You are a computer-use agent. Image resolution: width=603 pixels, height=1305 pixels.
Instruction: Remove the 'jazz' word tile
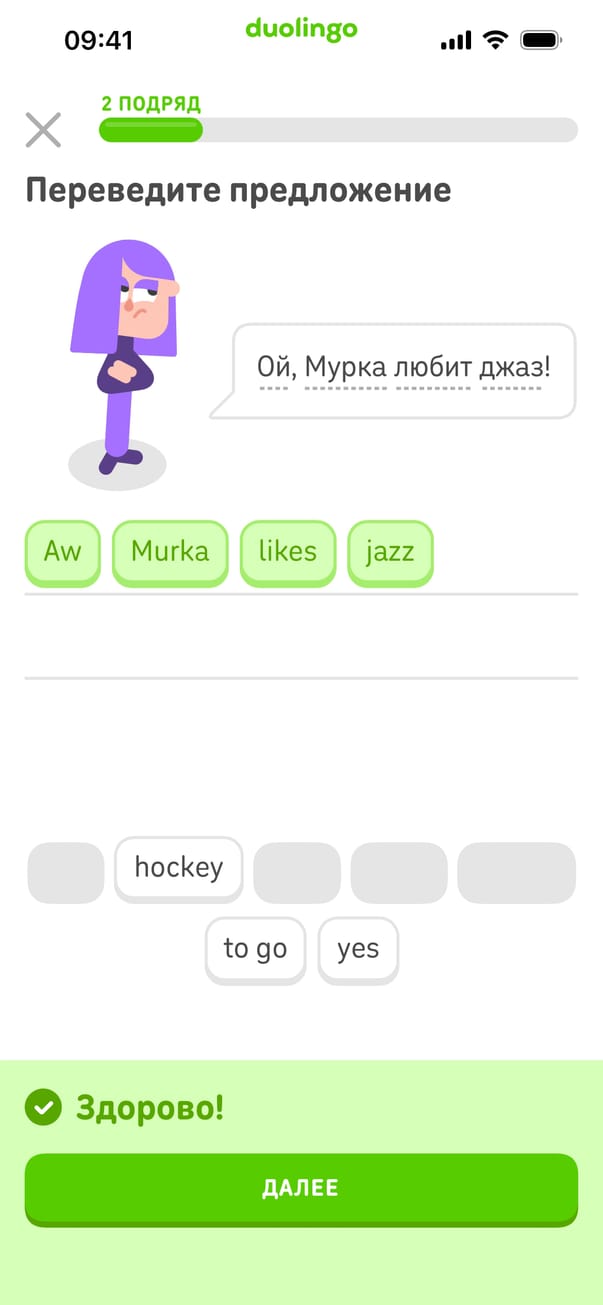pos(390,552)
